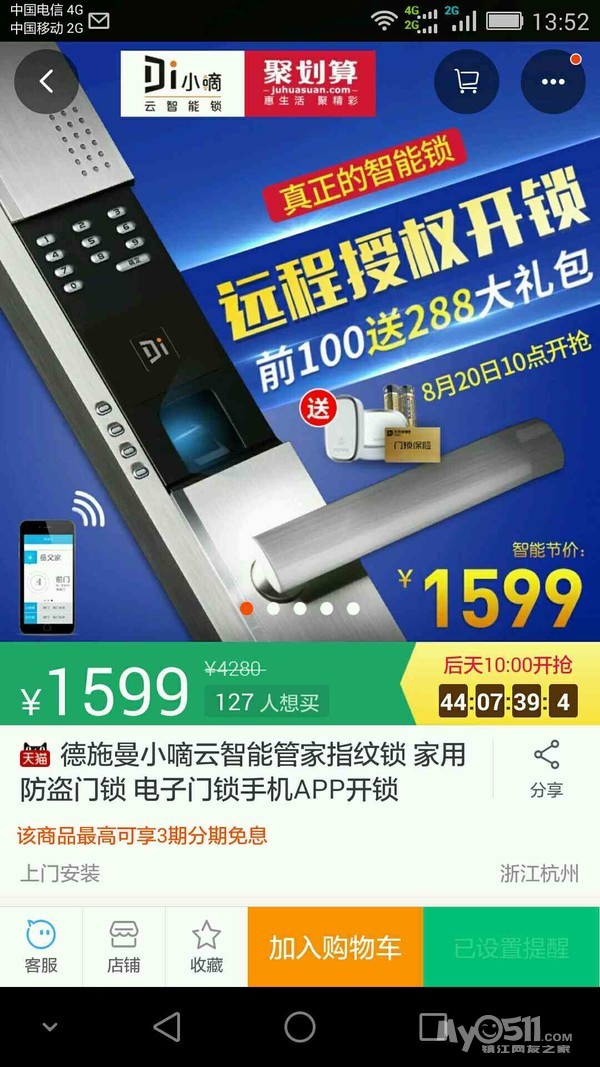Tap 加入购物车 to add to cart

click(335, 947)
